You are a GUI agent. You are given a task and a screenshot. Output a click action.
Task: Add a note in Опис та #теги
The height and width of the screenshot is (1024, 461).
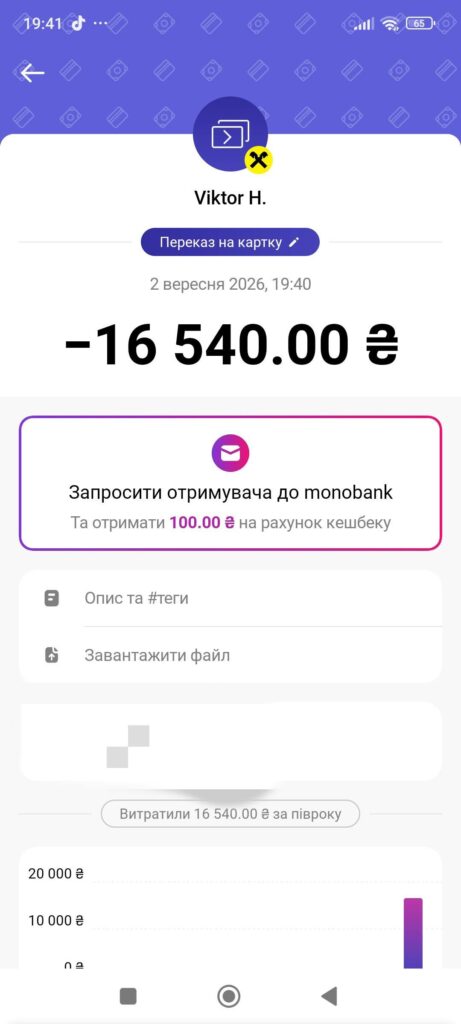[230, 598]
